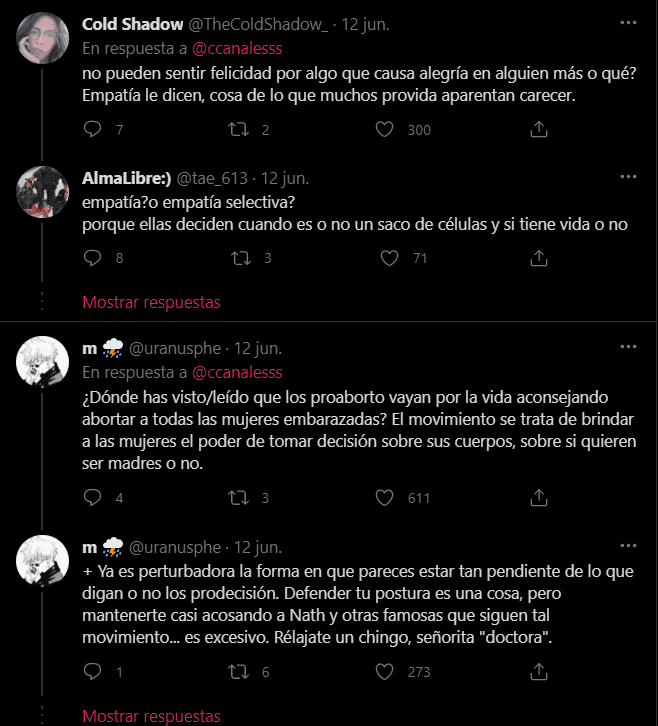This screenshot has width=658, height=726.
Task: Like the tweet with 611 likes
Action: coord(385,498)
